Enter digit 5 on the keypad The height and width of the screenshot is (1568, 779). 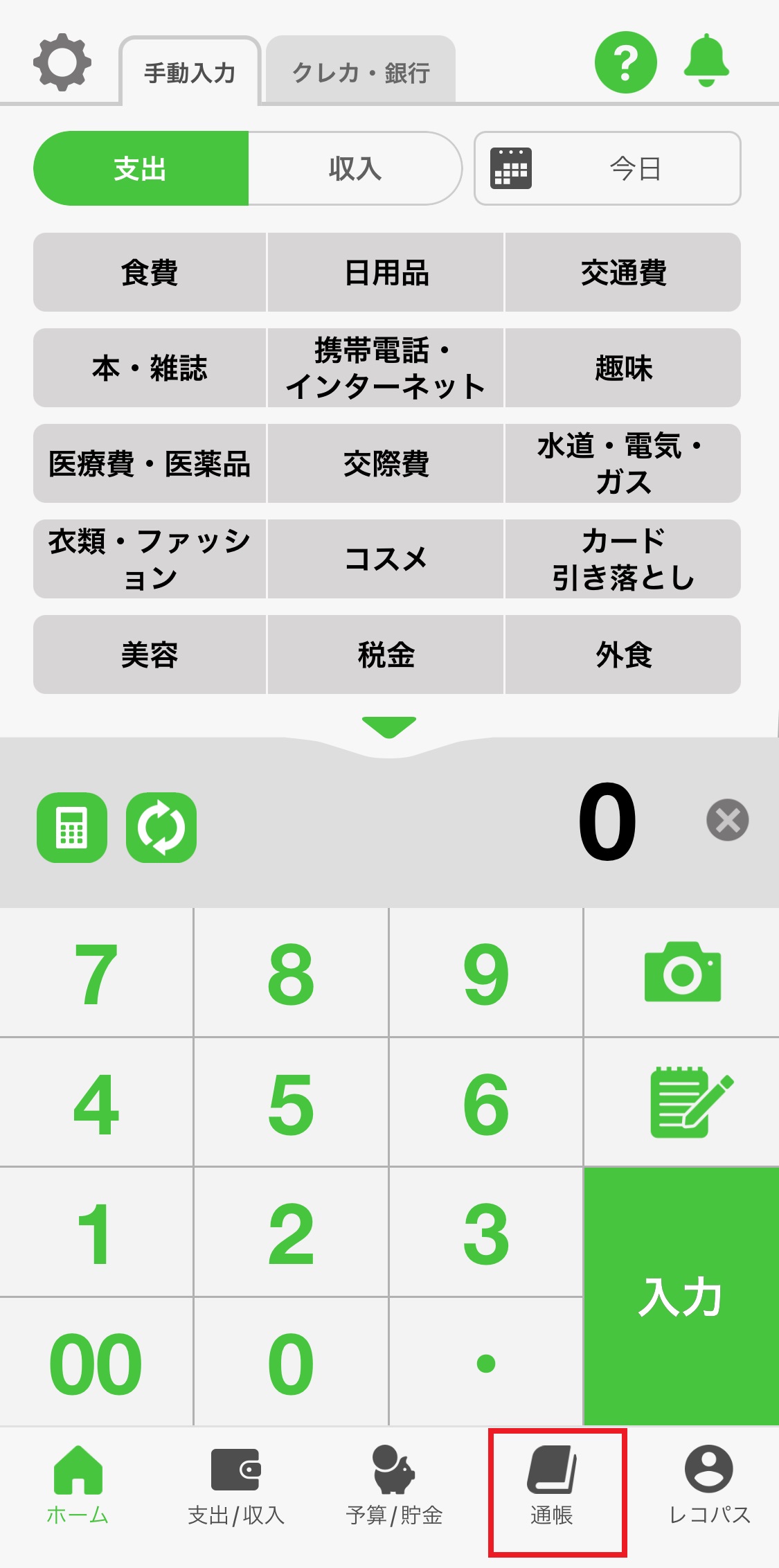pos(291,1103)
